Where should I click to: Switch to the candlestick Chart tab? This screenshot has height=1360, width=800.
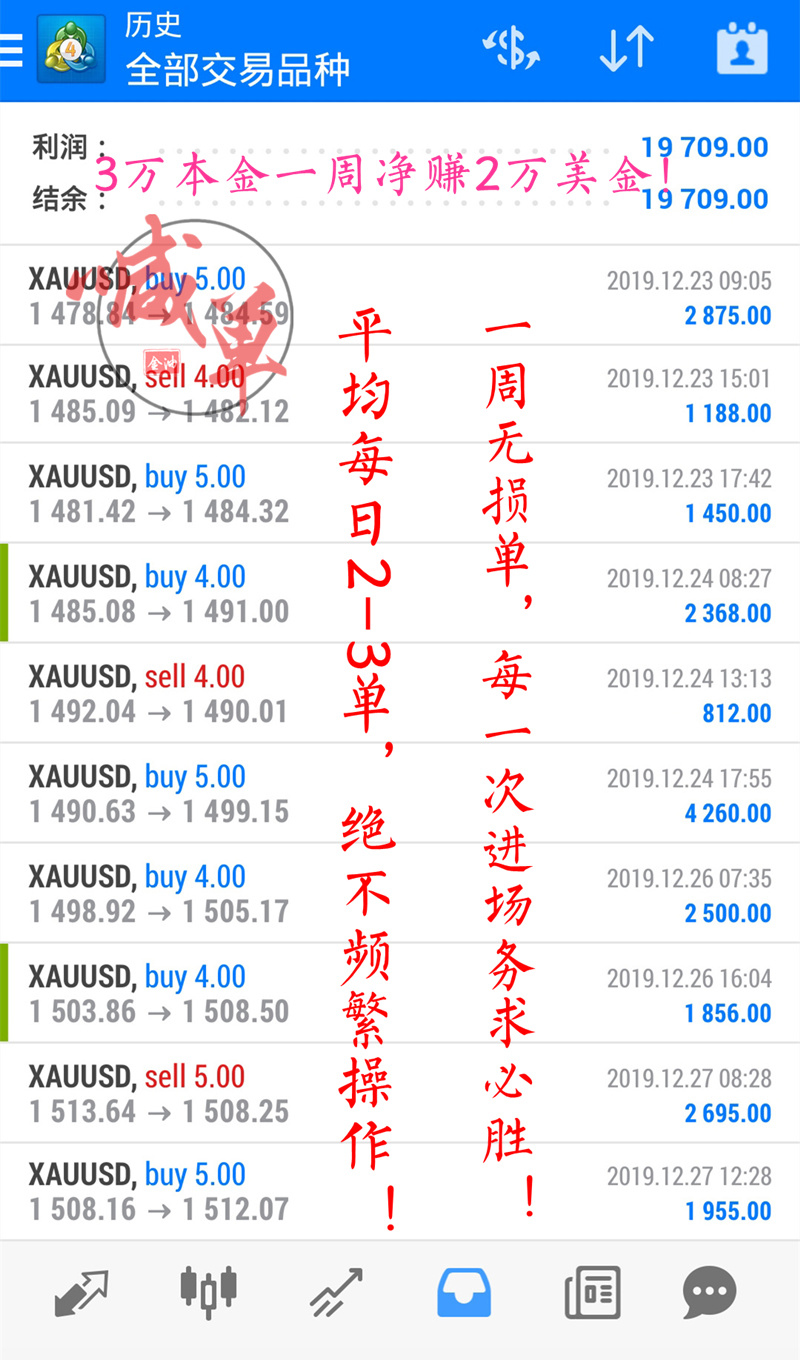point(208,1292)
